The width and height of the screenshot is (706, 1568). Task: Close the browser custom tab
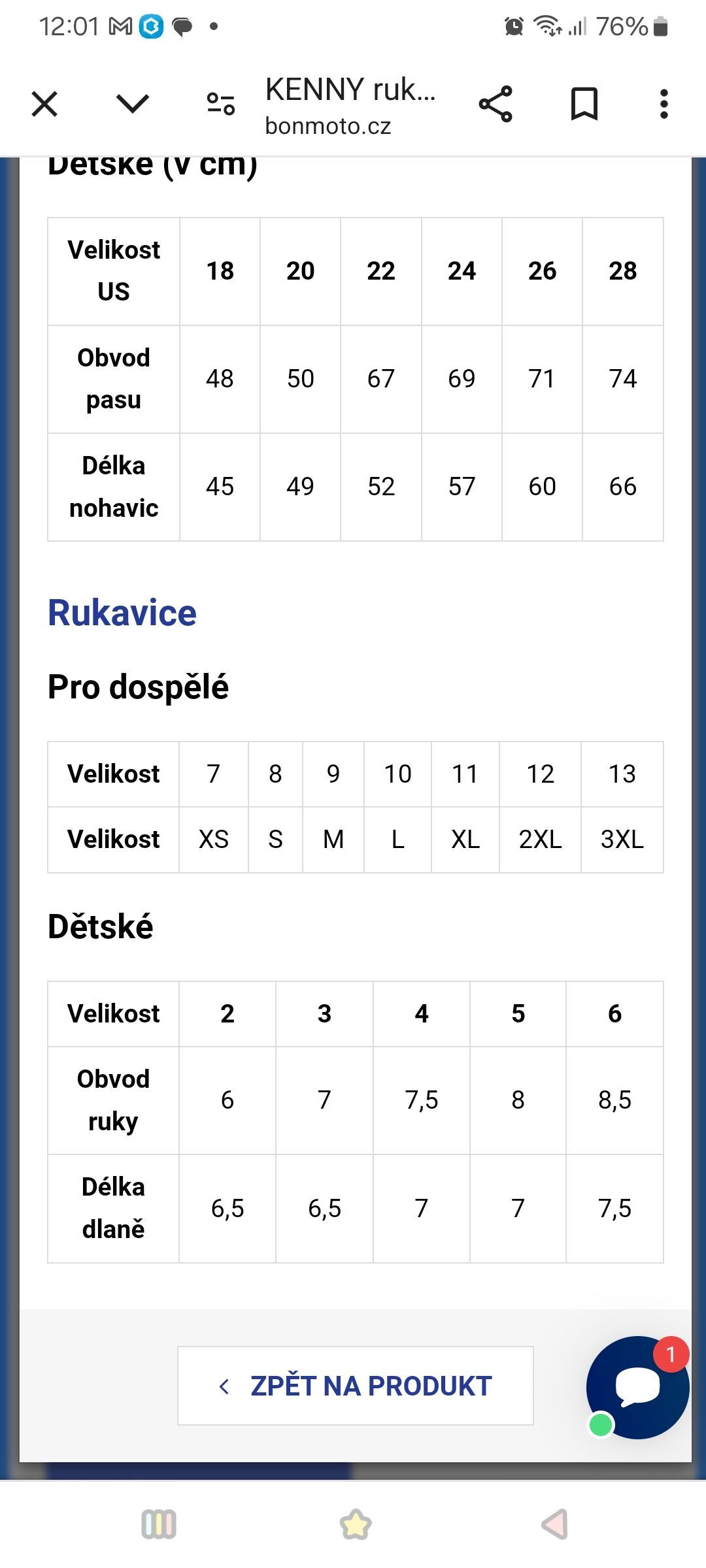pos(44,104)
